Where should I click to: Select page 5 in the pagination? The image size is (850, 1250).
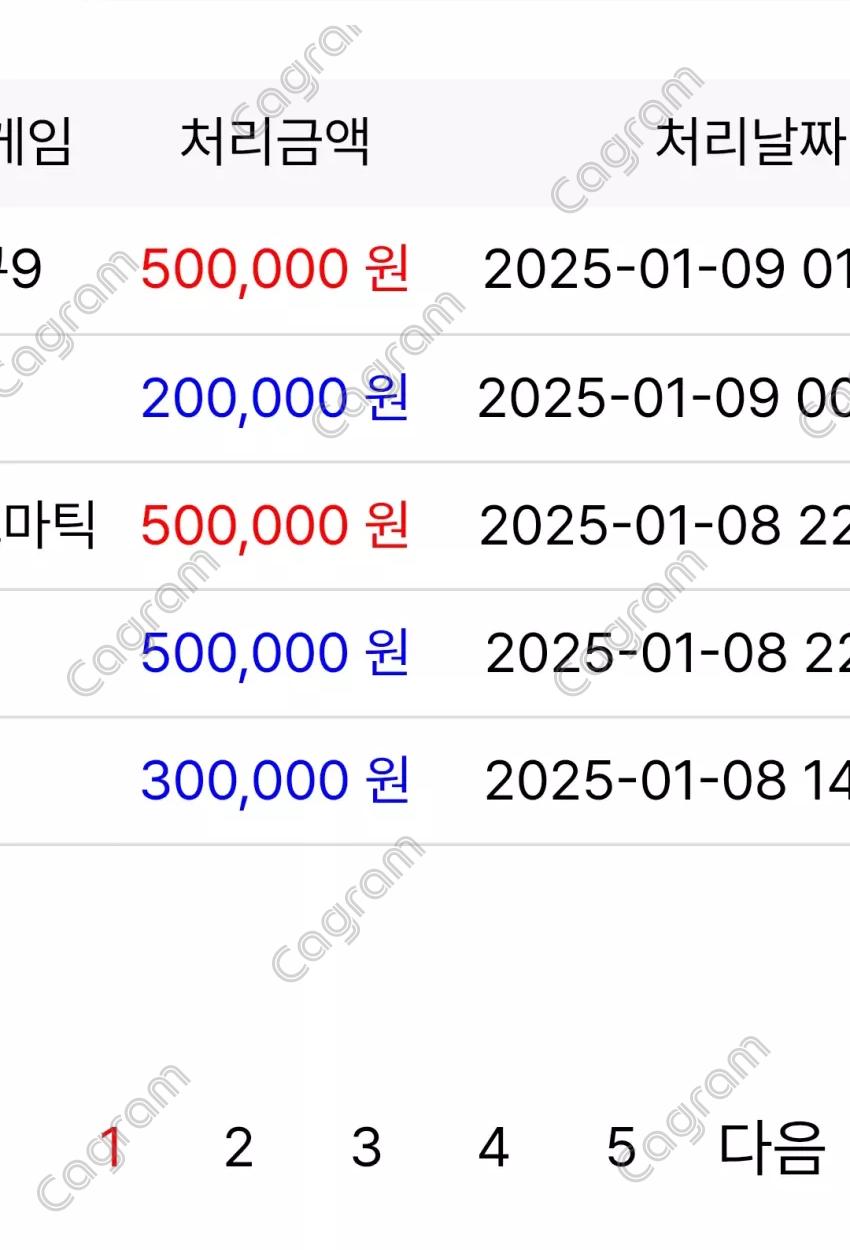(621, 1148)
